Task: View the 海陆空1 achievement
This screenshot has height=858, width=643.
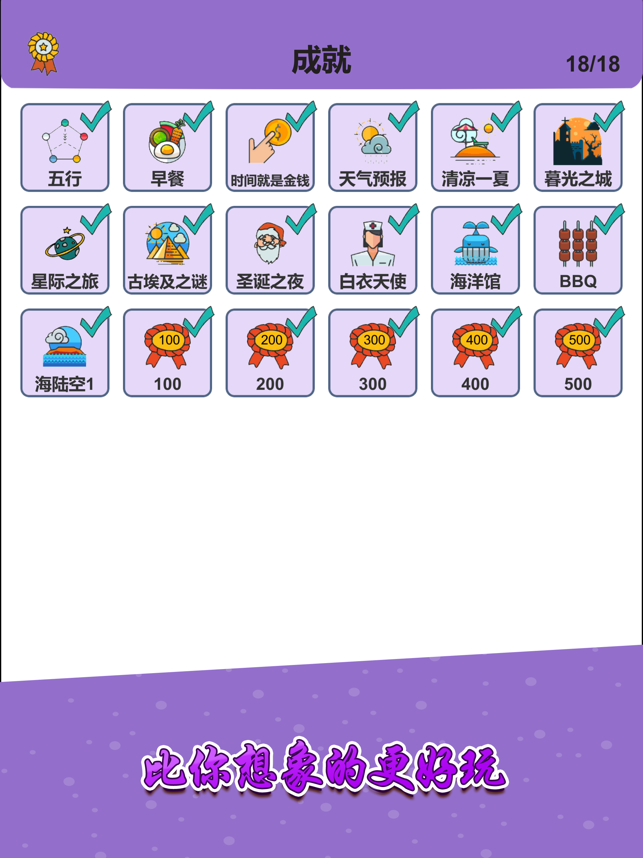Action: click(x=65, y=353)
